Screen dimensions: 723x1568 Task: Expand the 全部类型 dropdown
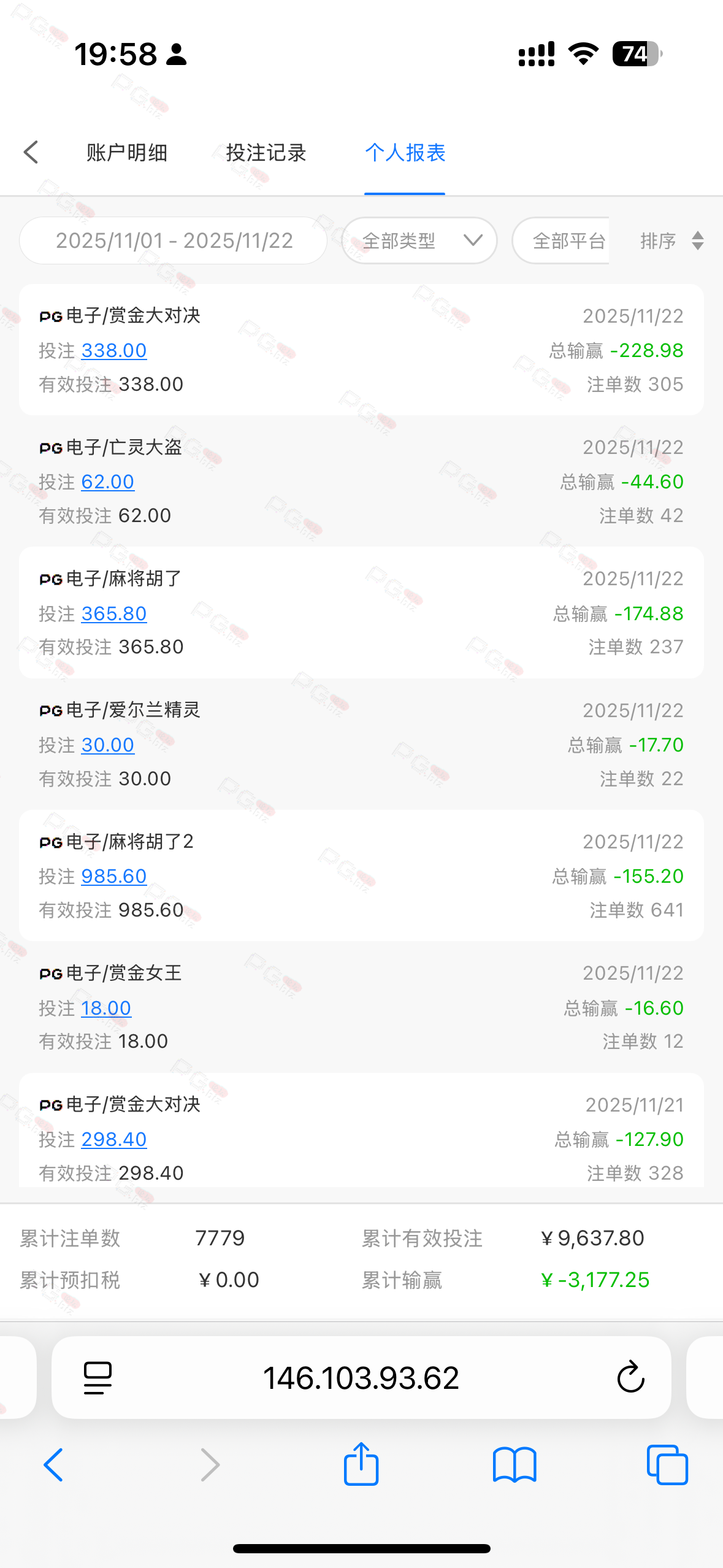click(419, 240)
